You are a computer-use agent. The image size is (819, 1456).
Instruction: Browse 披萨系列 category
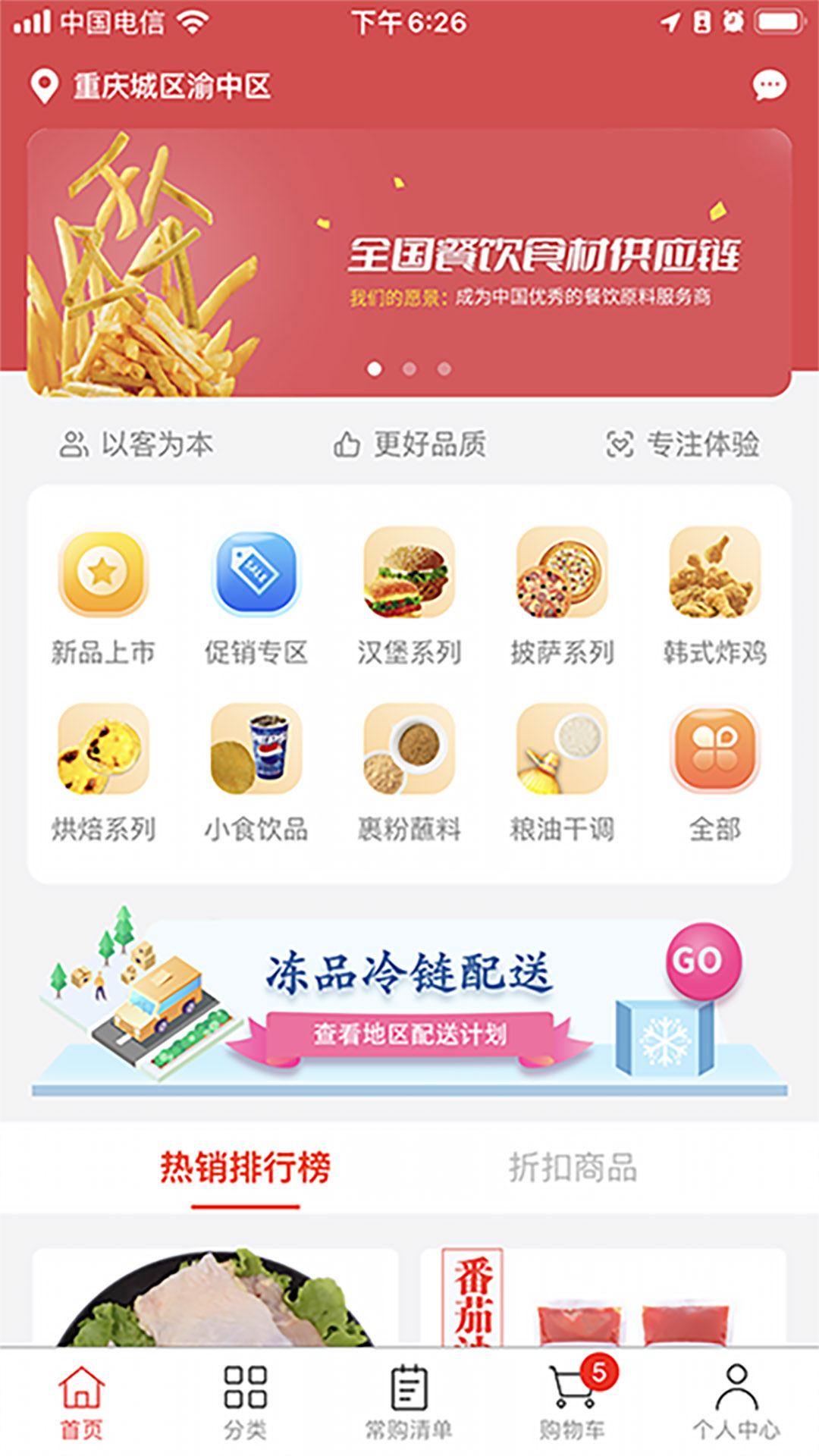point(562,597)
